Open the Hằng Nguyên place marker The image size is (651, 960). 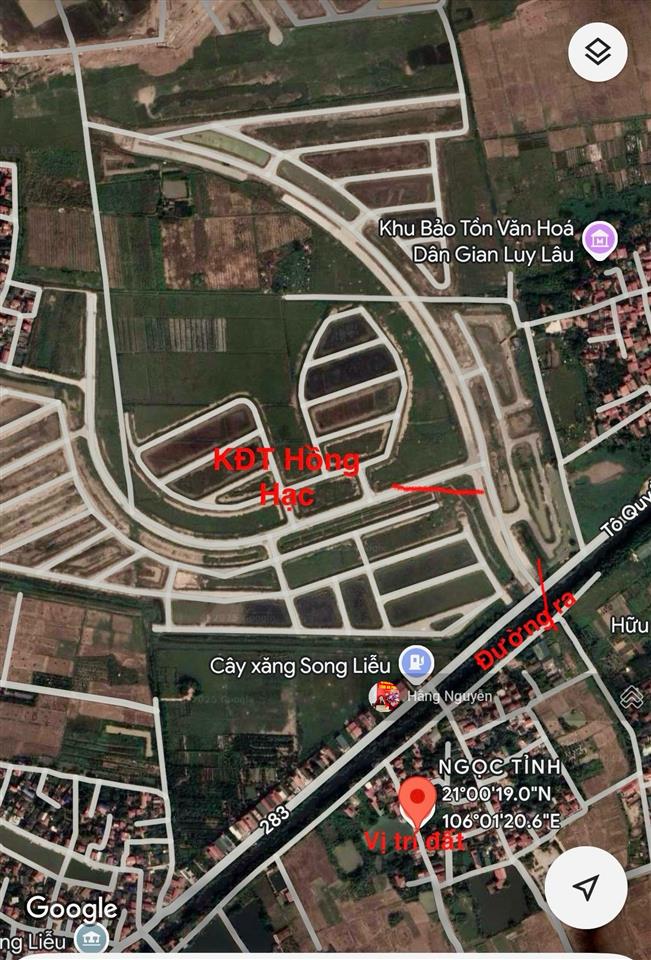(x=385, y=695)
